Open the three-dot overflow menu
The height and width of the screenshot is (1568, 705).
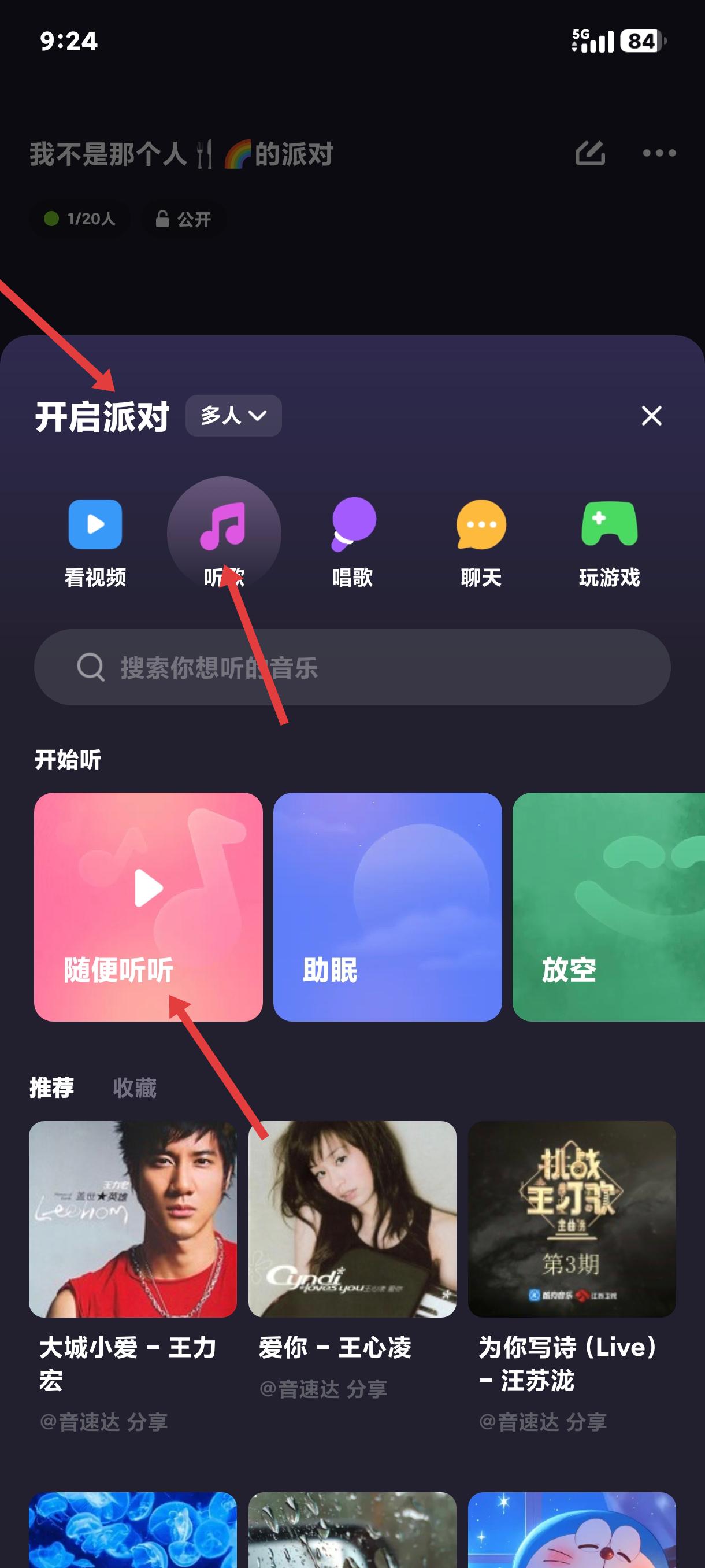tap(659, 153)
